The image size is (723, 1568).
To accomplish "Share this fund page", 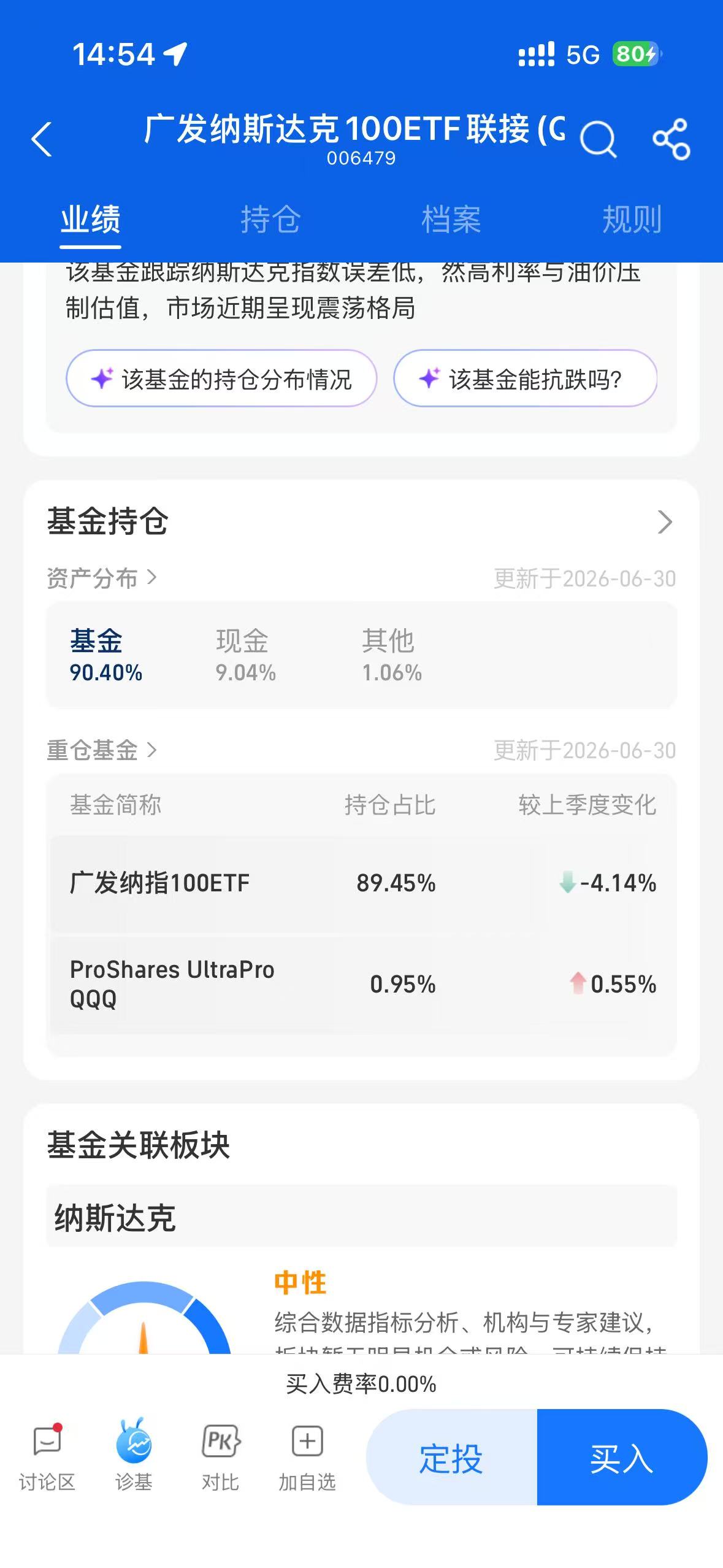I will [671, 139].
